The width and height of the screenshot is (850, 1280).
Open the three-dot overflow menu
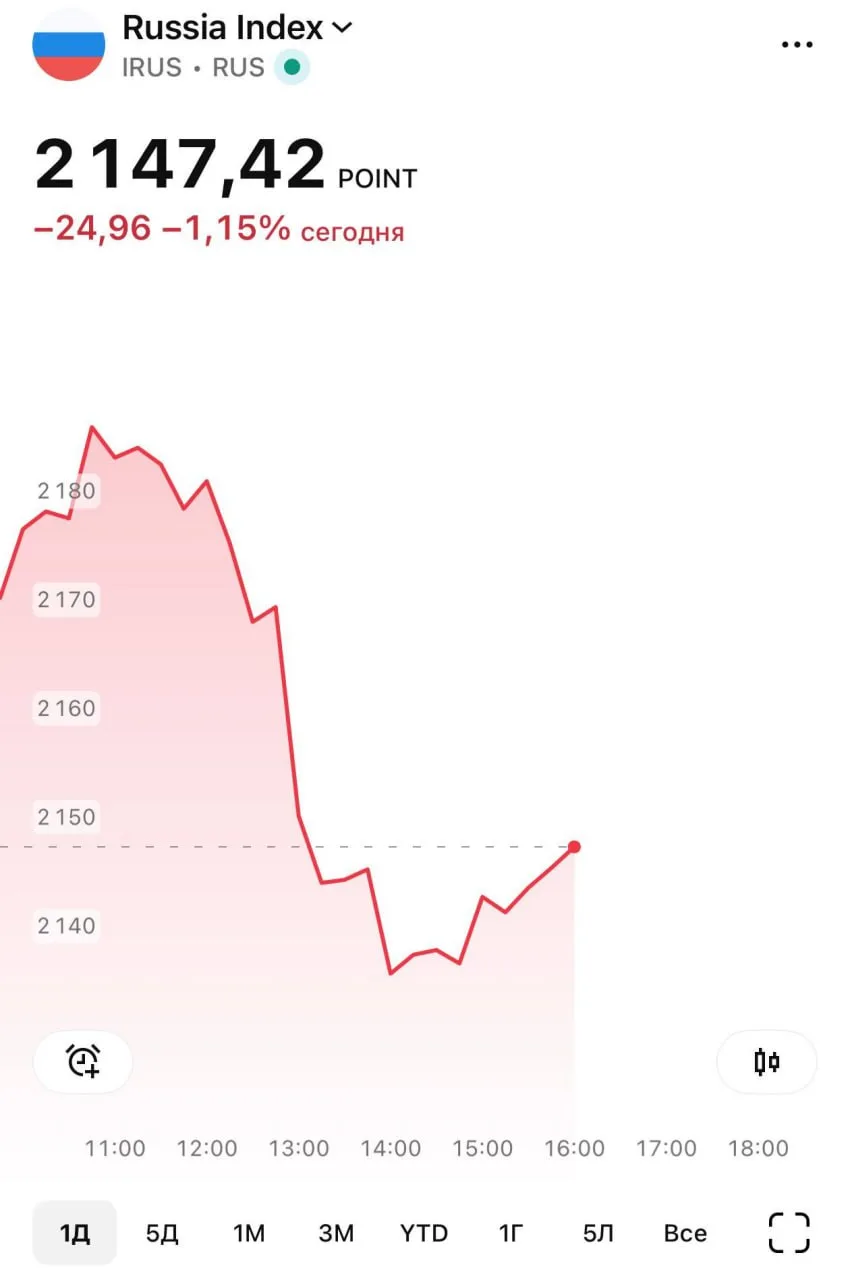tap(797, 45)
